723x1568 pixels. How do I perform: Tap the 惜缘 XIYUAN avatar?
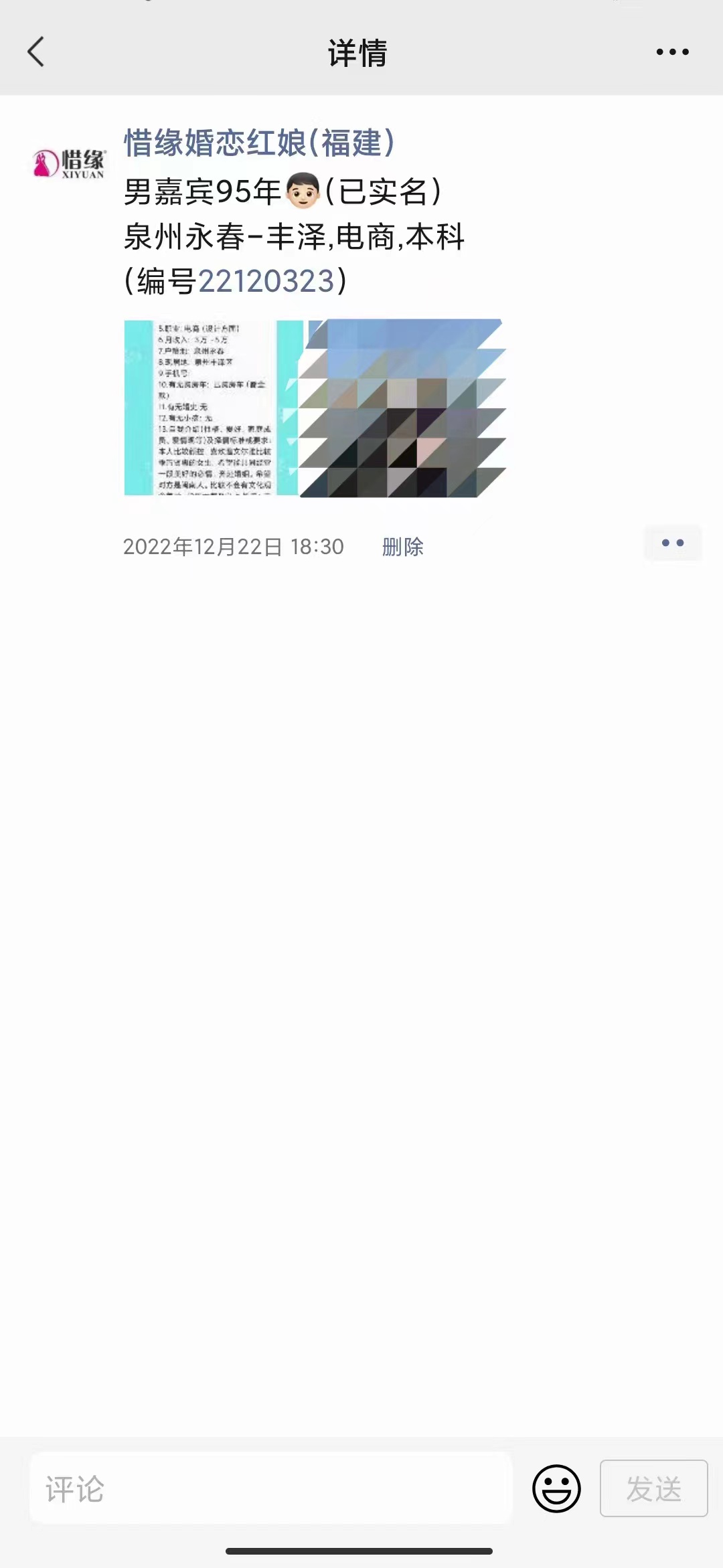tap(70, 163)
